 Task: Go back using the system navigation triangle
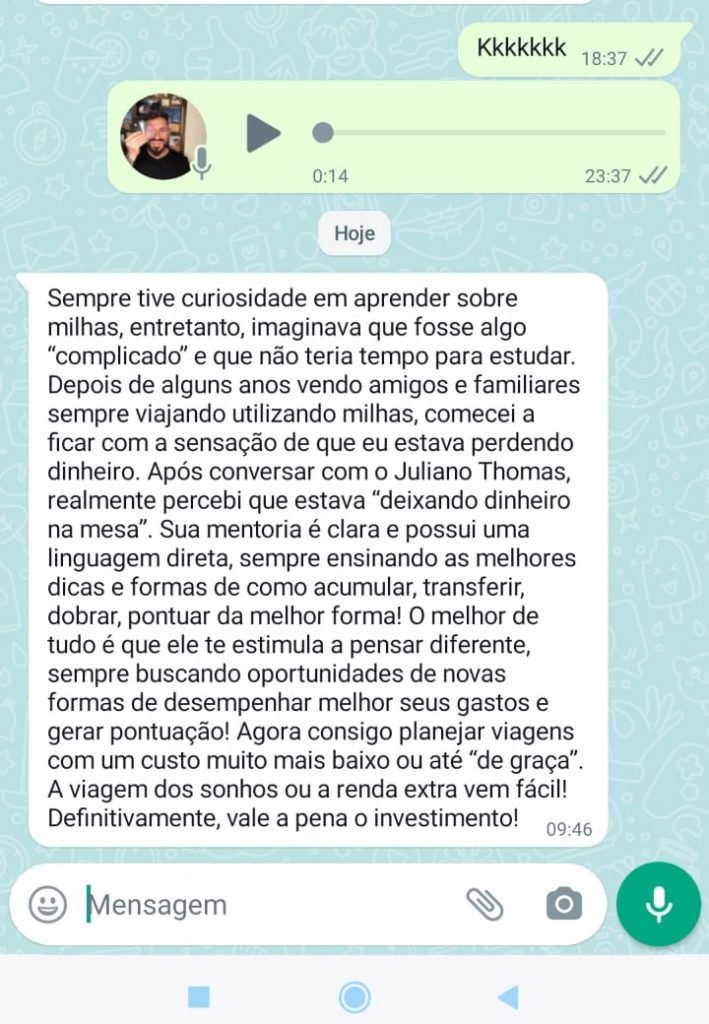[508, 996]
